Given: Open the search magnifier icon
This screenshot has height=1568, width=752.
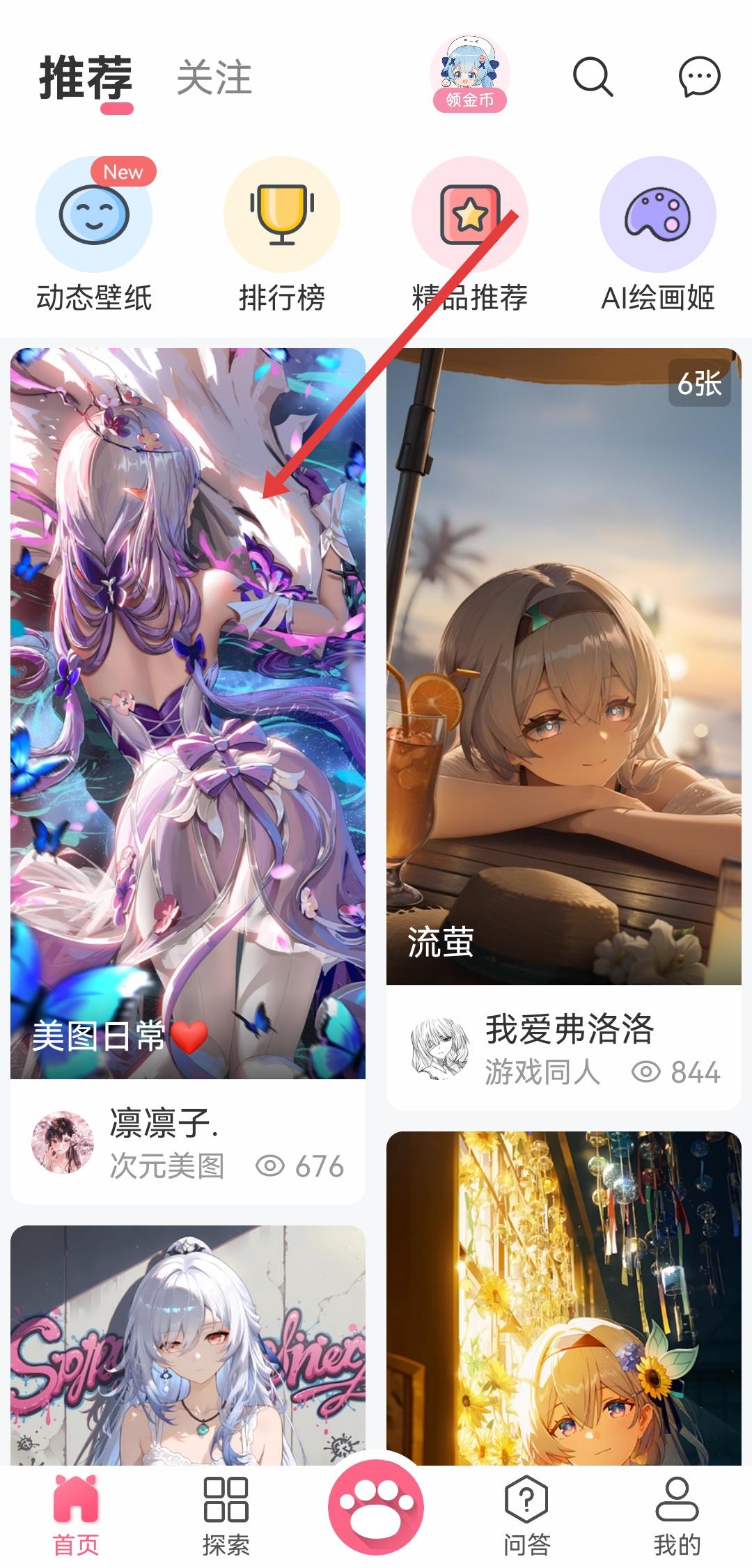Looking at the screenshot, I should (x=593, y=77).
